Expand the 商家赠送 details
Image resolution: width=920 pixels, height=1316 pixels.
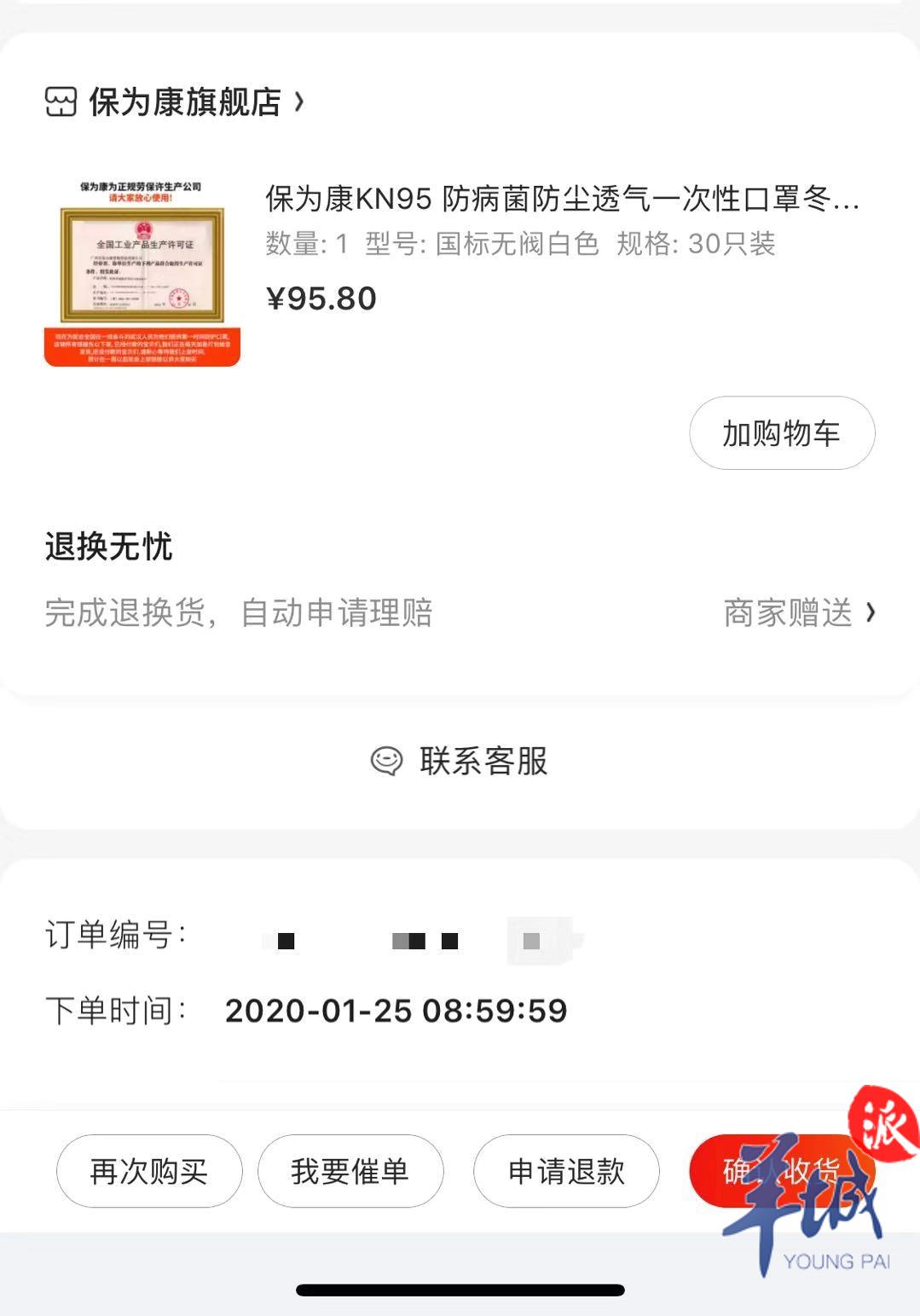tap(789, 613)
